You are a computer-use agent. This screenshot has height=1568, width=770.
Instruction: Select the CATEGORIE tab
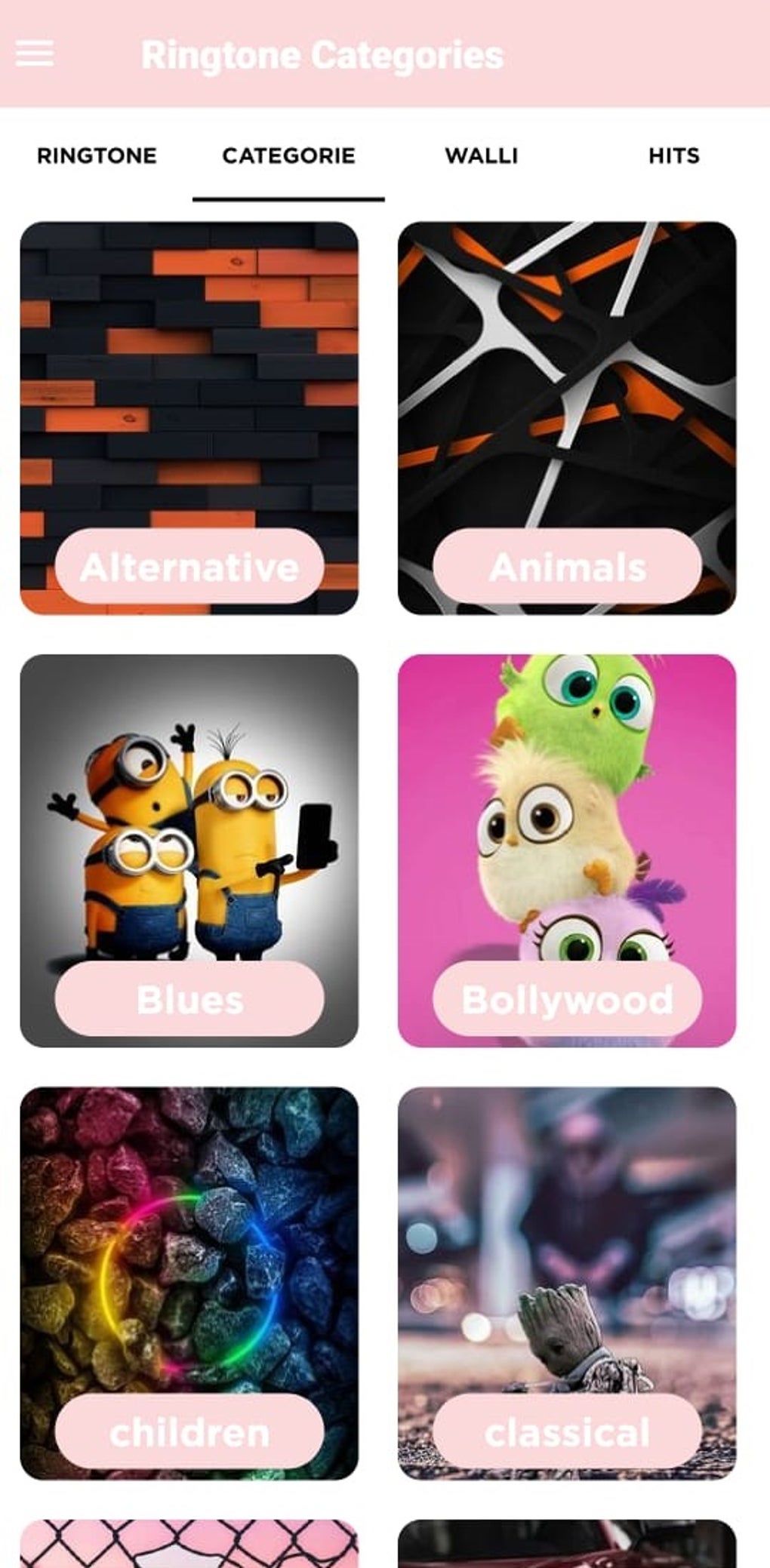(288, 155)
